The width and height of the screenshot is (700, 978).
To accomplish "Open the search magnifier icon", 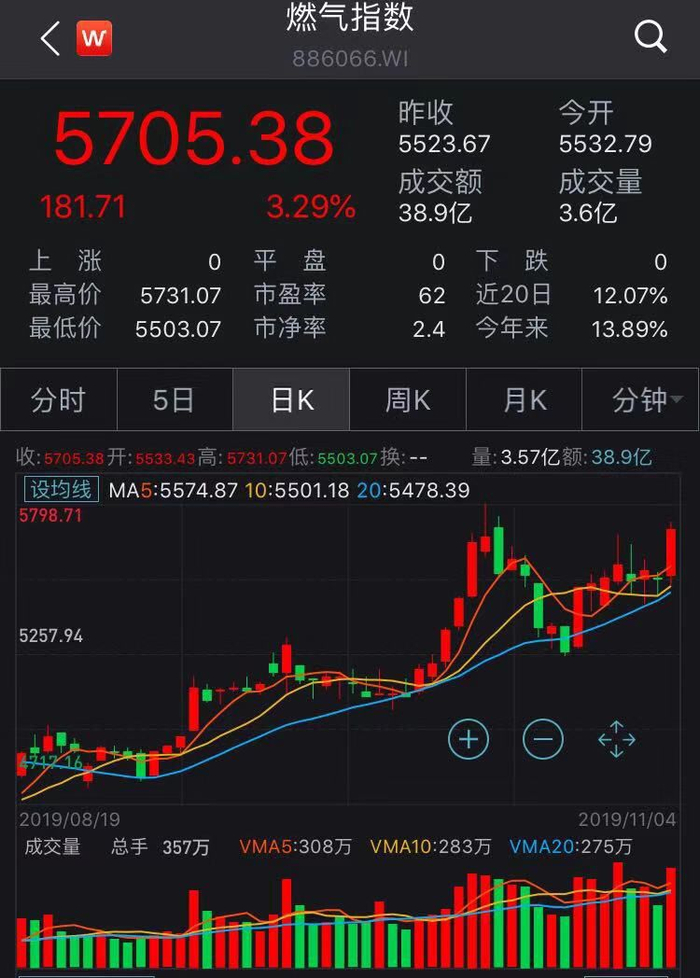I will (650, 37).
